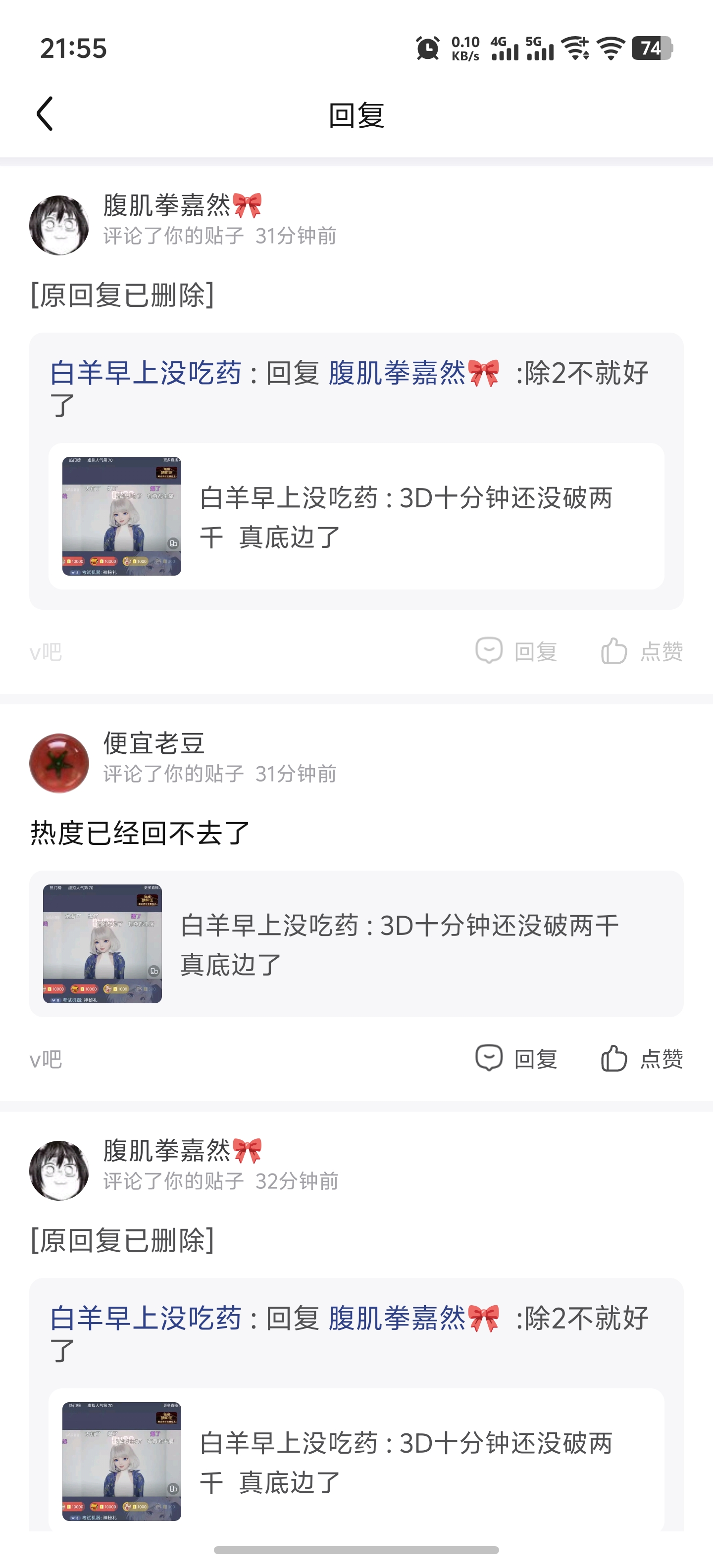Open 便宜老豆's profile avatar
Screen dimensions: 713x1568
(x=59, y=763)
